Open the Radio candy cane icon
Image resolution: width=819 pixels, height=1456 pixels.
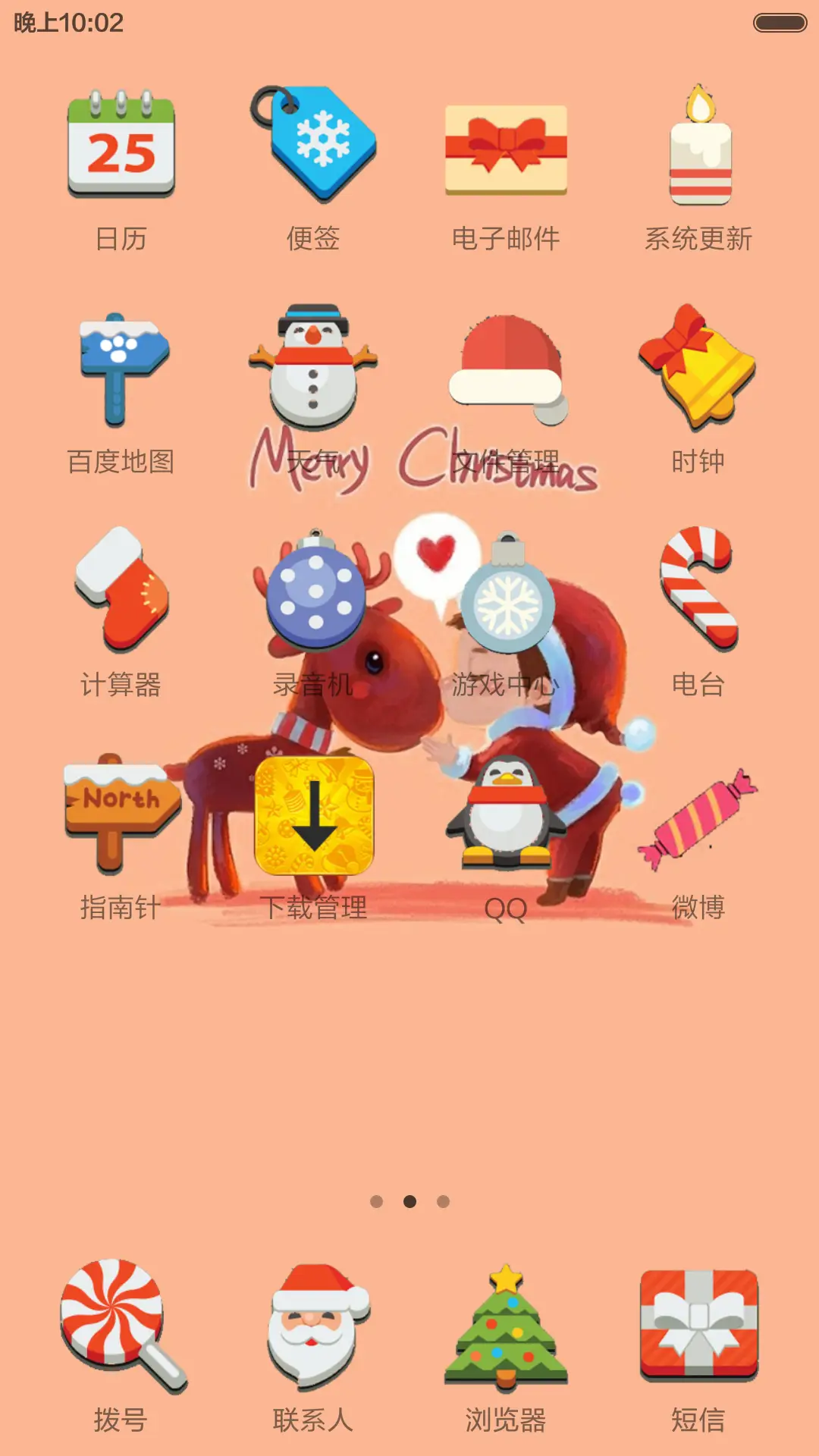click(x=698, y=595)
